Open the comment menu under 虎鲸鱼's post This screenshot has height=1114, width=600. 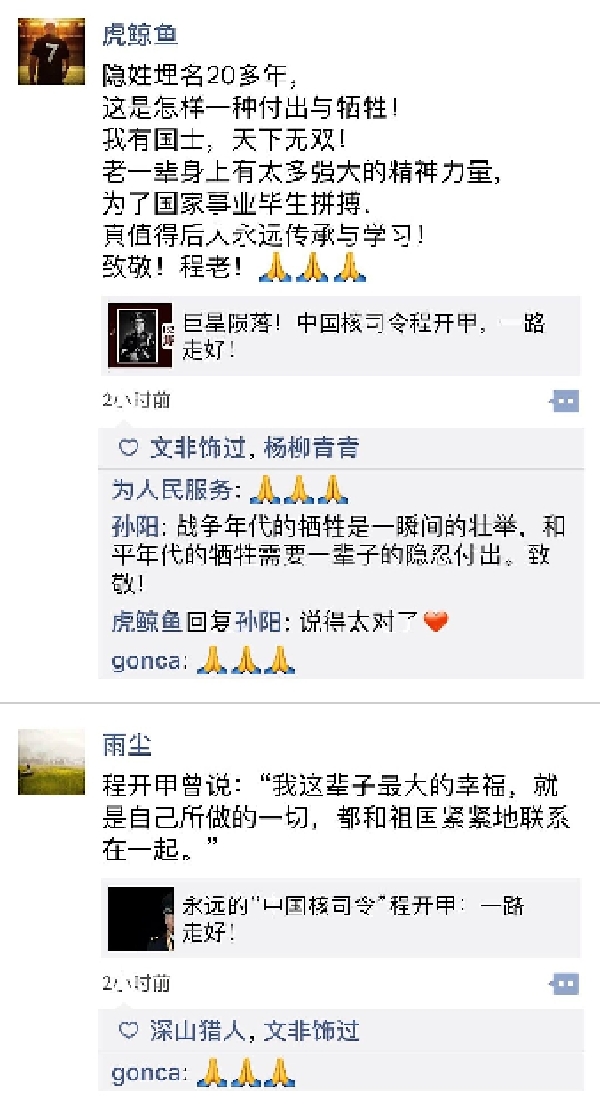565,401
